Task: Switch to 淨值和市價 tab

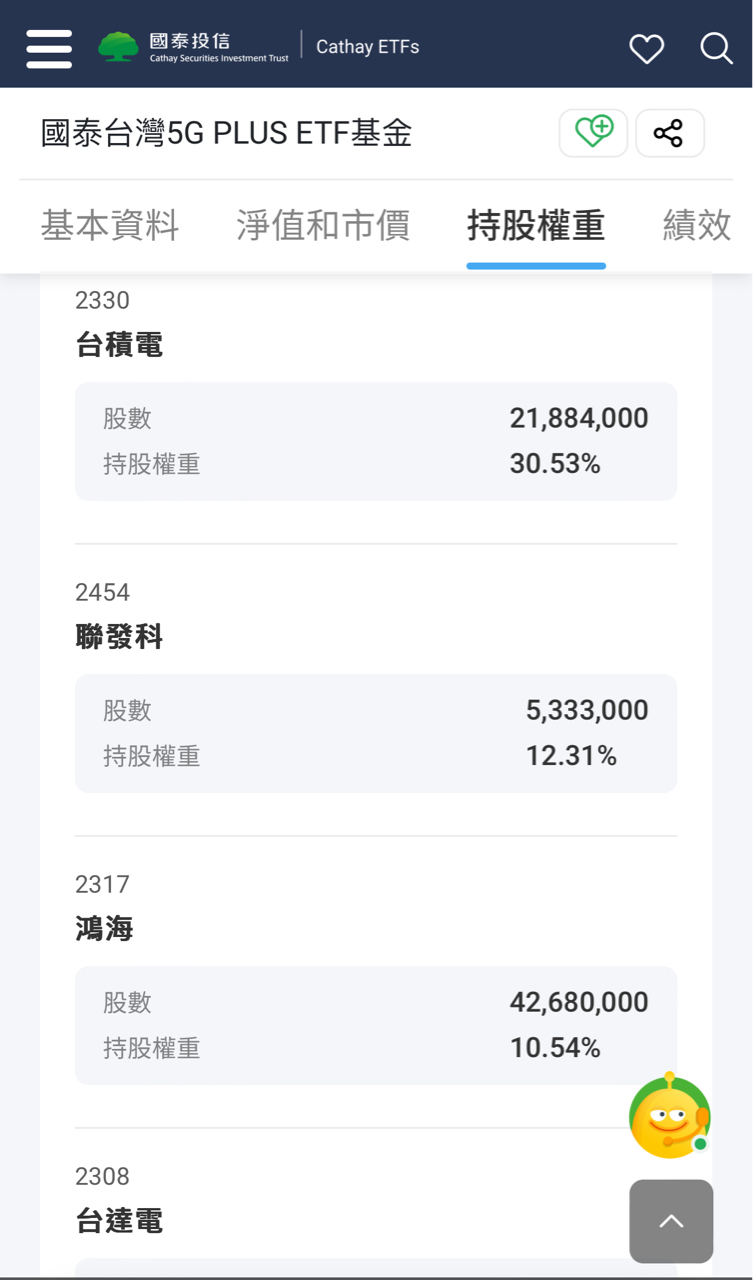Action: (x=323, y=226)
